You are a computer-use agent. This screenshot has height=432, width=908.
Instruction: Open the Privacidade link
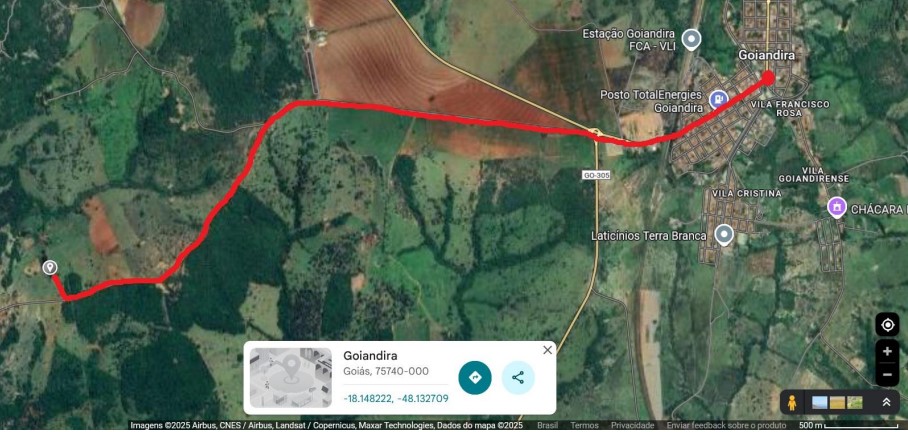(x=632, y=426)
